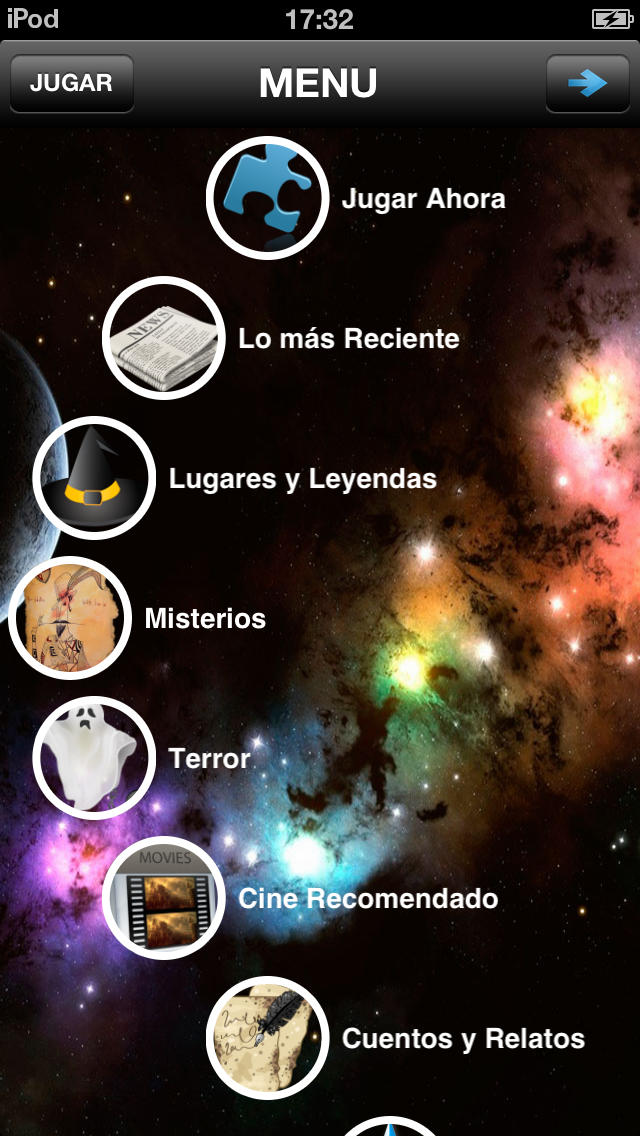Tap the JUGAR button in header
Viewport: 640px width, 1136px height.
coord(71,83)
